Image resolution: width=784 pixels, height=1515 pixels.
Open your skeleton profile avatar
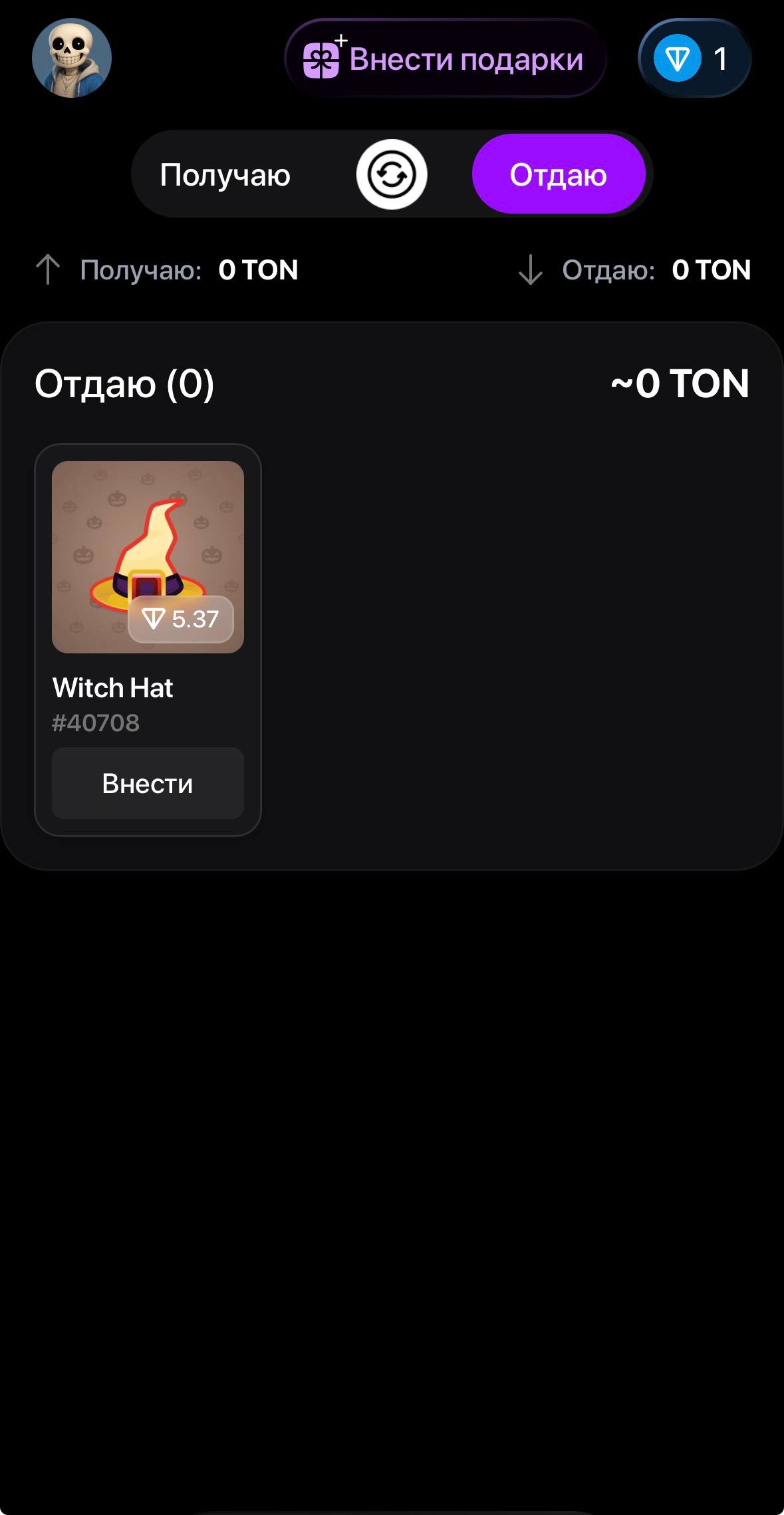73,59
